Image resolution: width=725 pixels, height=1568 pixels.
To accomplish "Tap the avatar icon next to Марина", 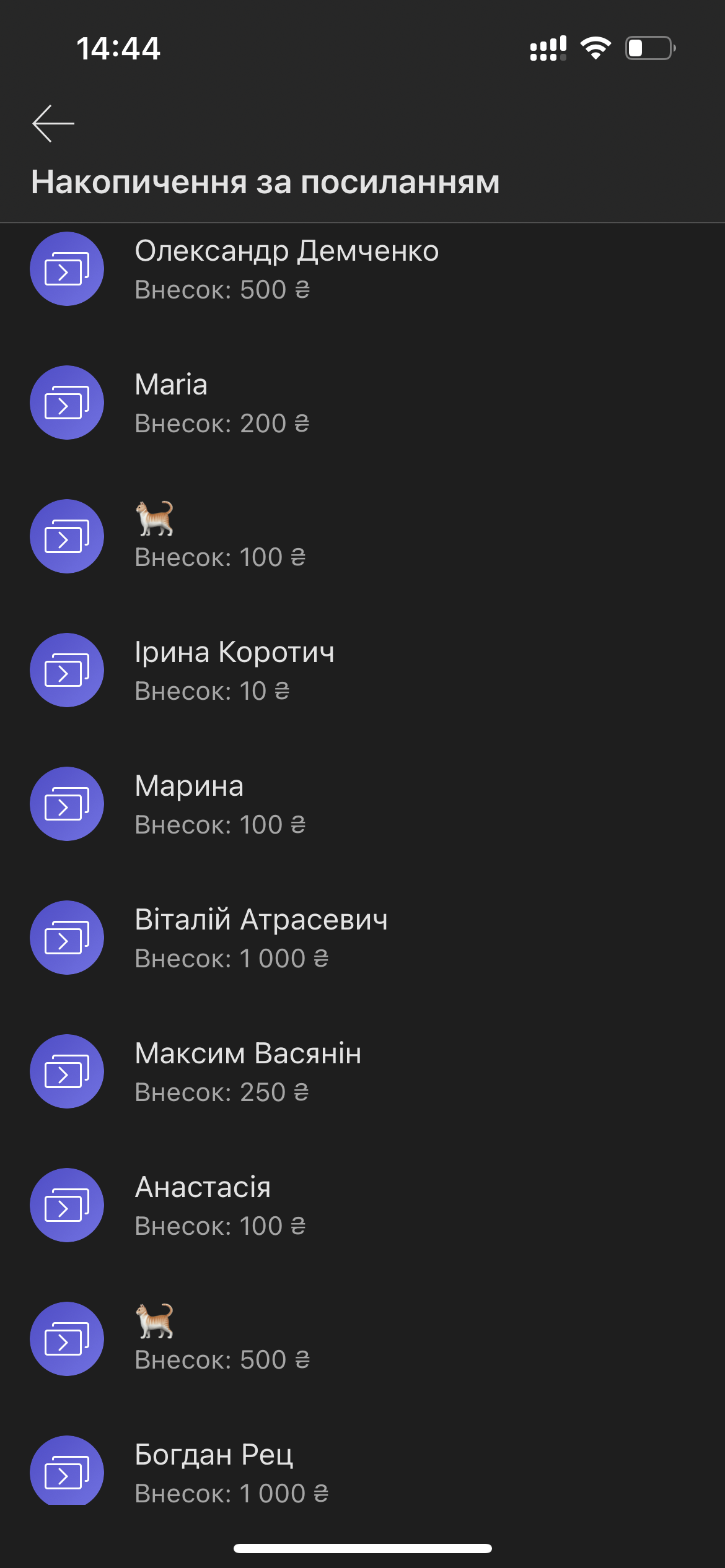I will point(67,804).
